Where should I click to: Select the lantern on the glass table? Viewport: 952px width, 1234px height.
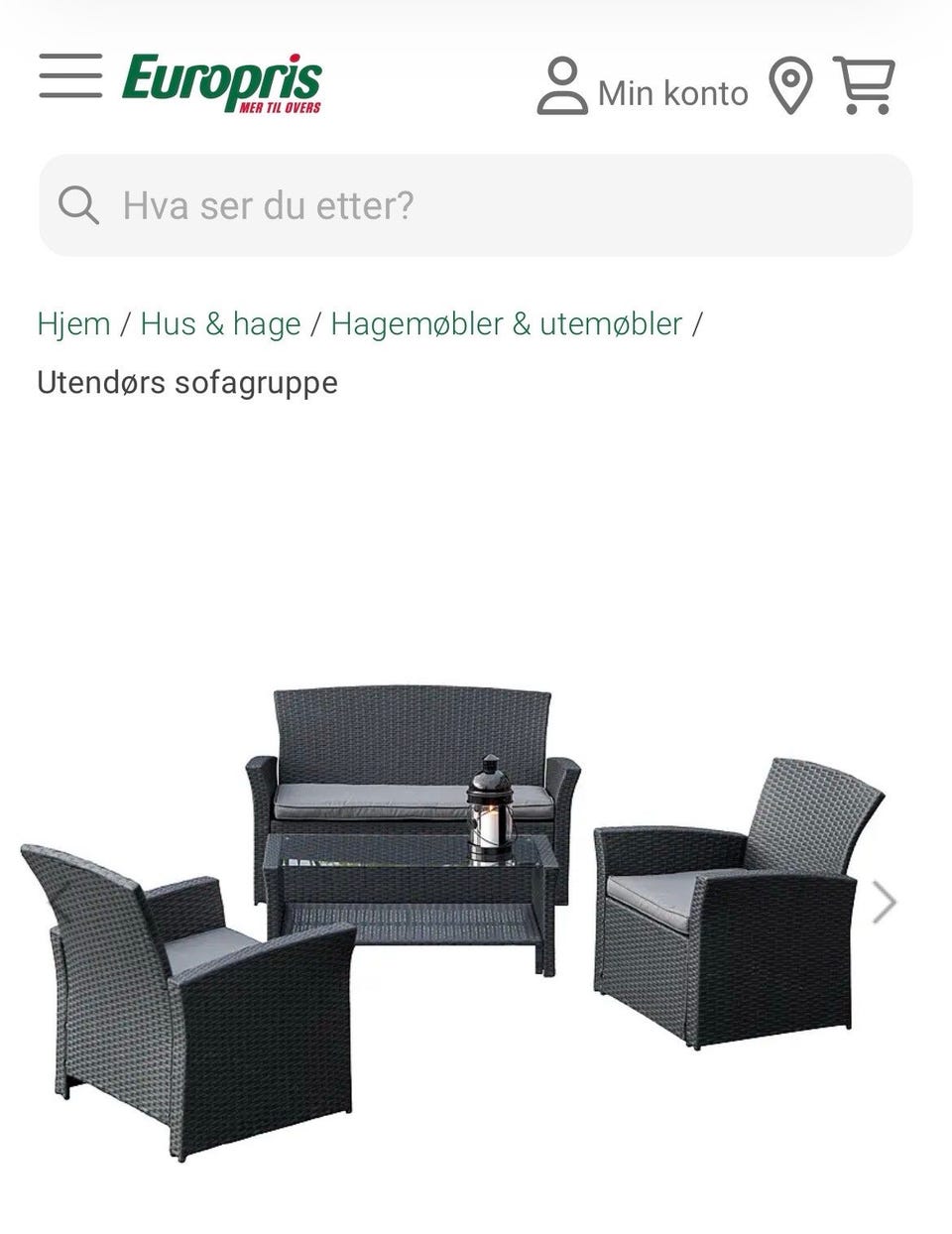click(x=488, y=813)
